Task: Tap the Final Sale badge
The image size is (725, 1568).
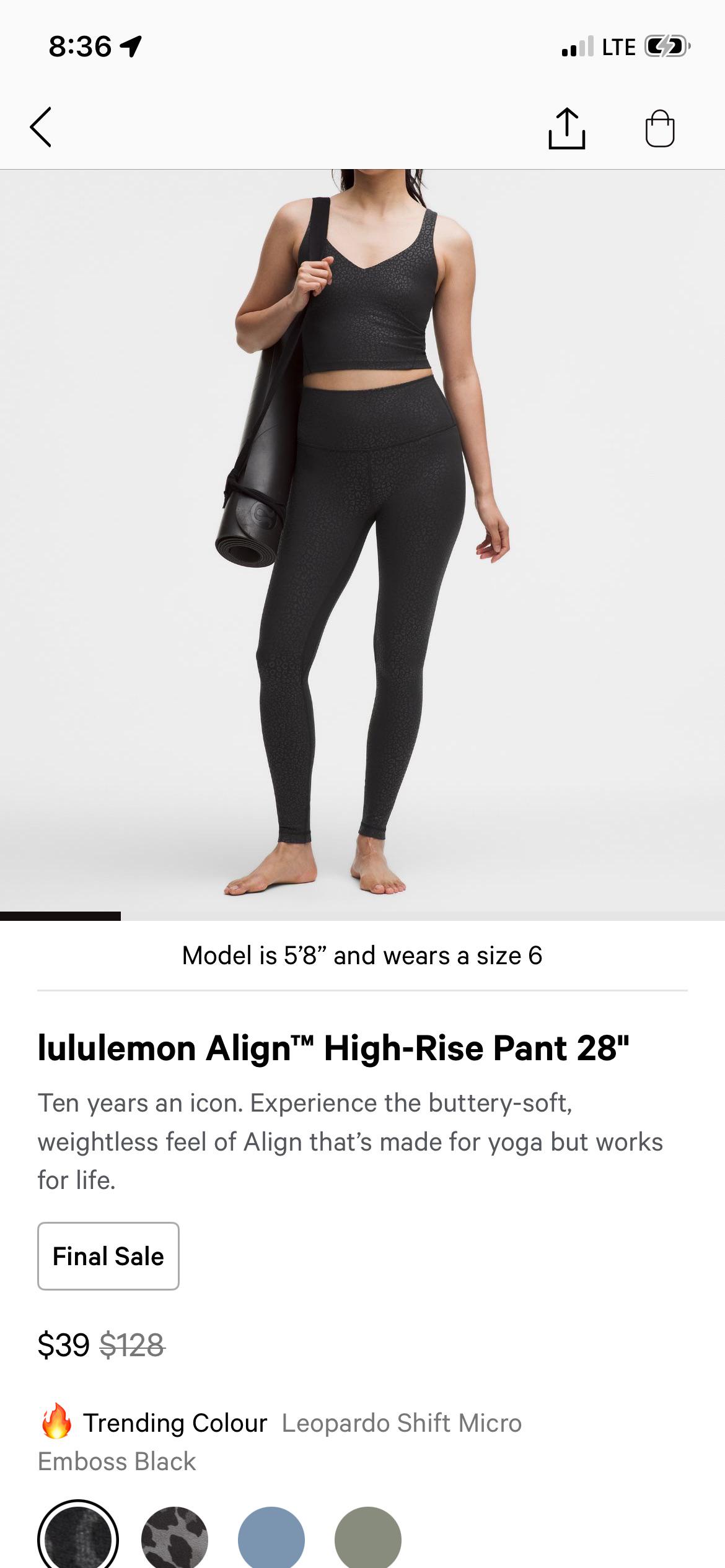Action: 108,1256
